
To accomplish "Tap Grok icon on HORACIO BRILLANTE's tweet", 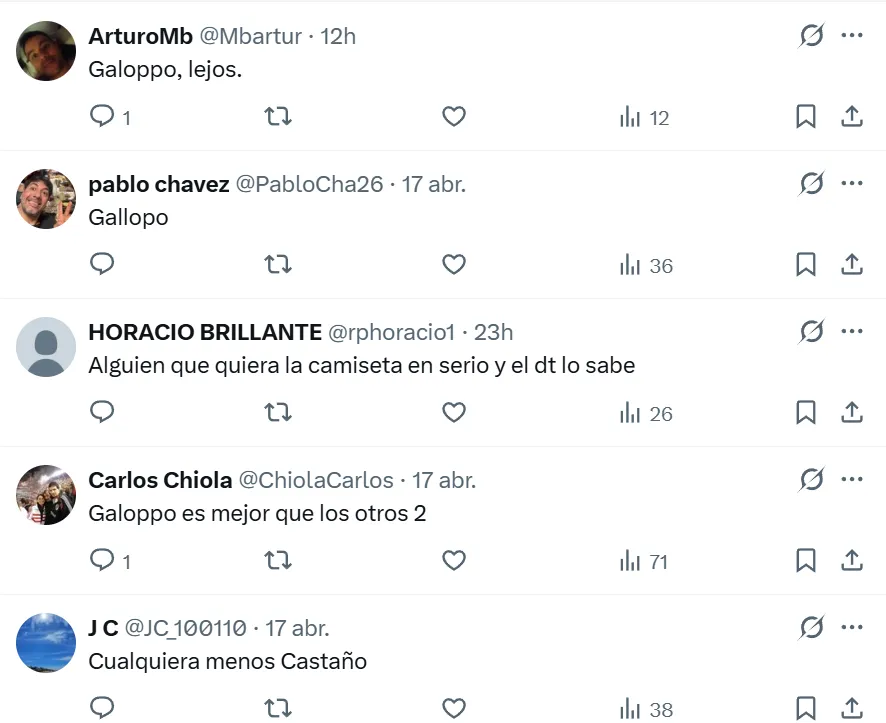I will [x=811, y=332].
